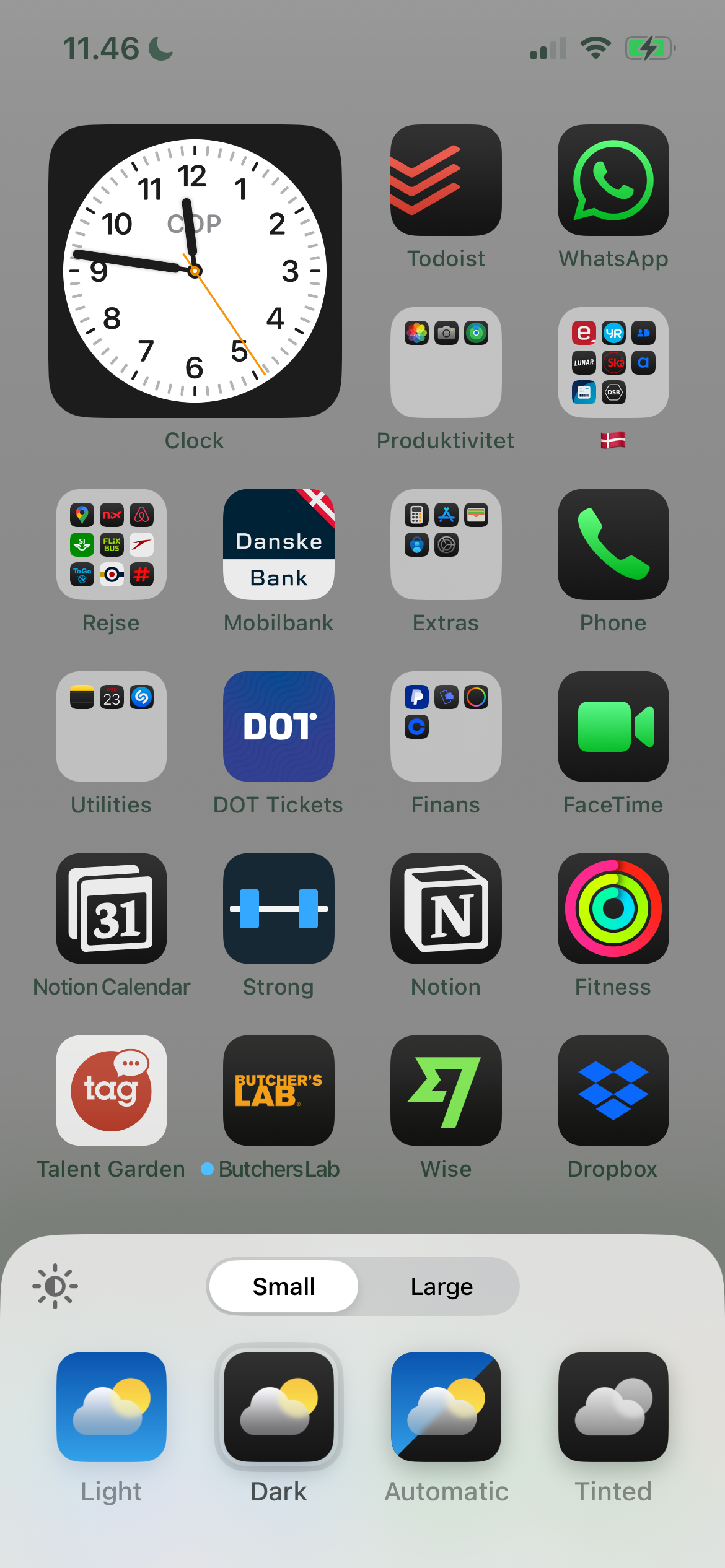Select the Small size tab
This screenshot has height=1568, width=725.
tap(283, 1286)
